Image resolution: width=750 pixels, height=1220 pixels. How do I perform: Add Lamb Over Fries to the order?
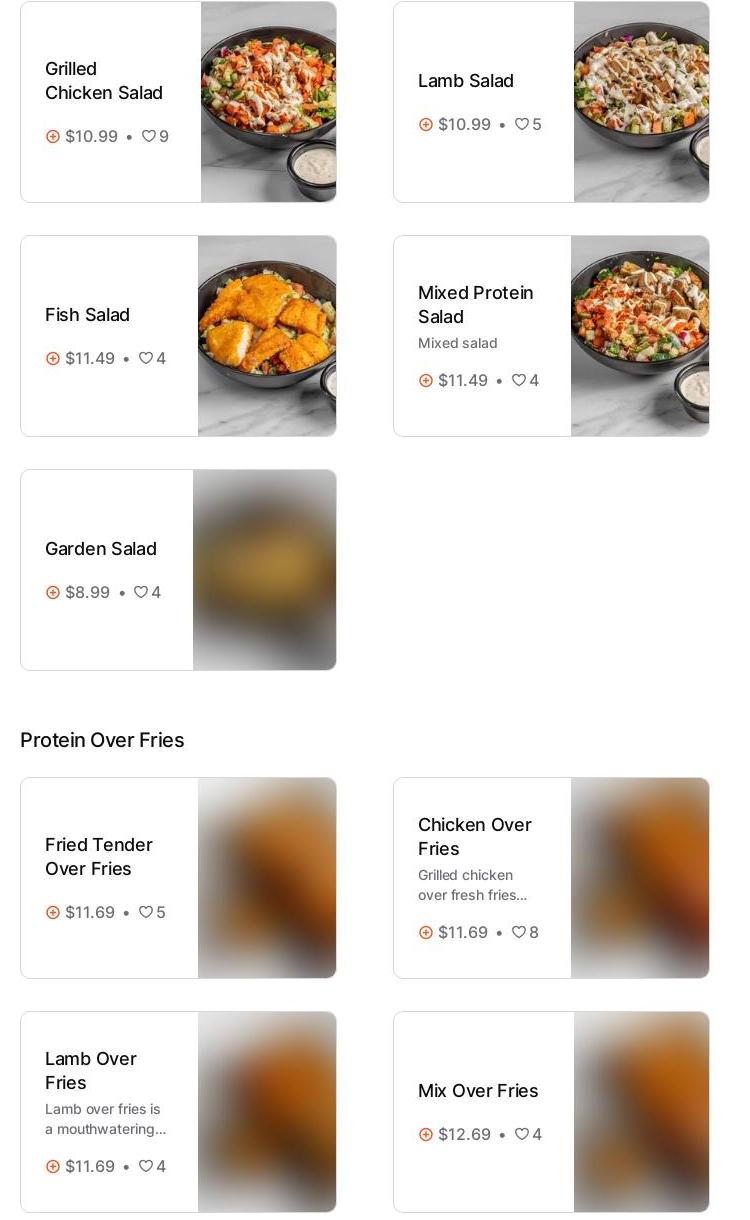click(x=53, y=1167)
